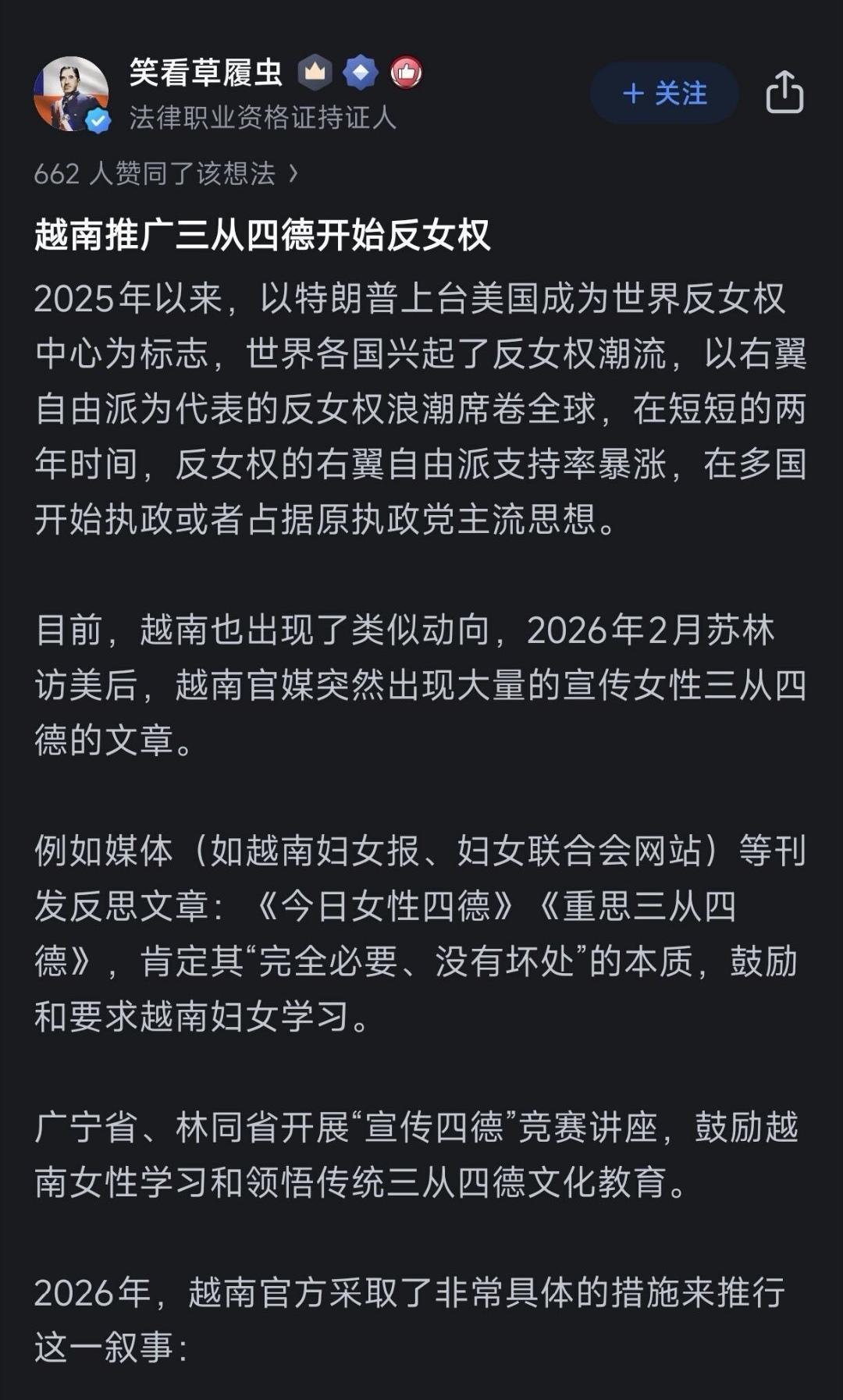Viewport: 843px width, 1400px height.
Task: Click the blue verification checkmark
Action: (96, 119)
